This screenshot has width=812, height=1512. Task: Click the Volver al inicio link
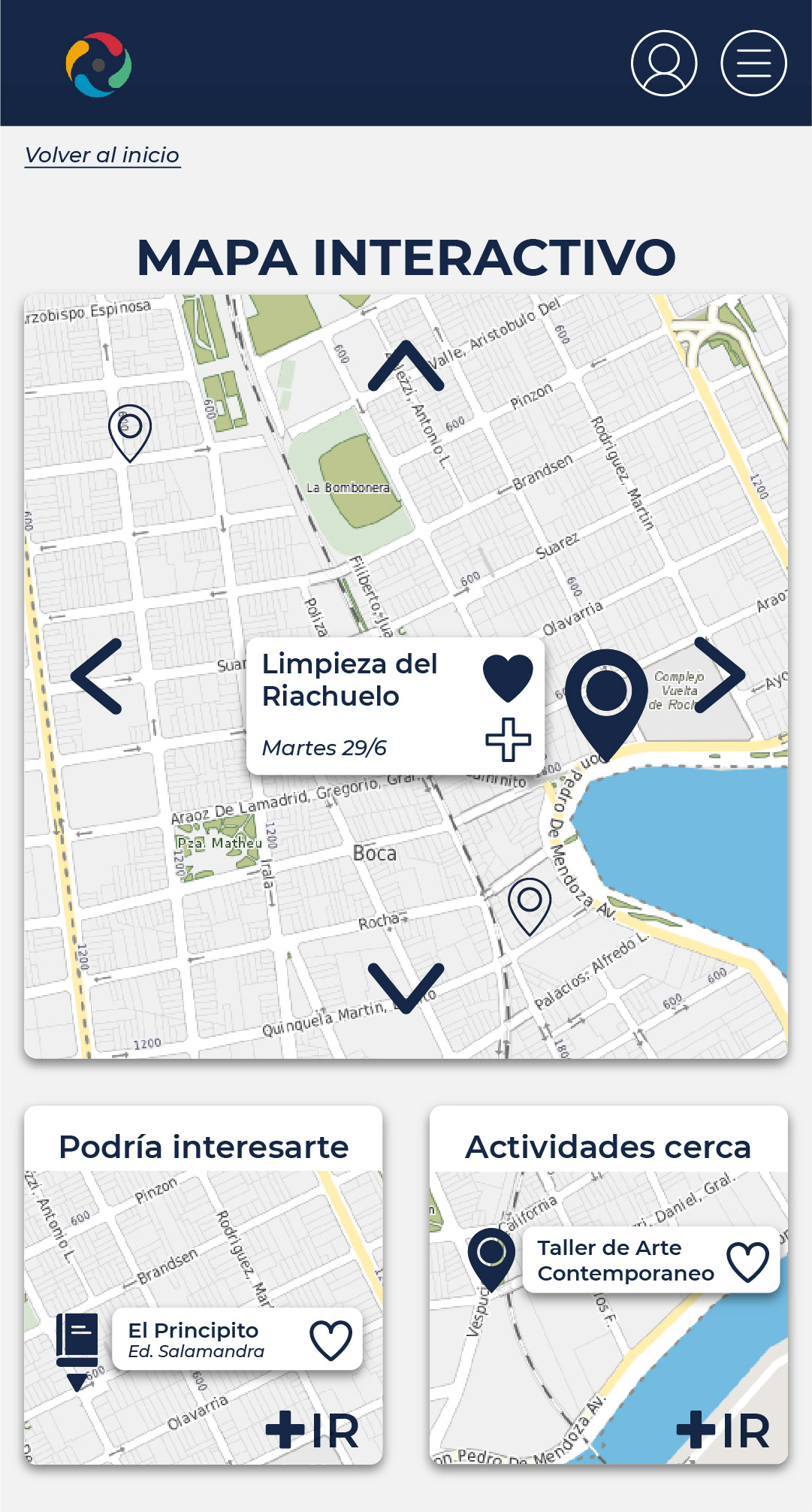103,155
